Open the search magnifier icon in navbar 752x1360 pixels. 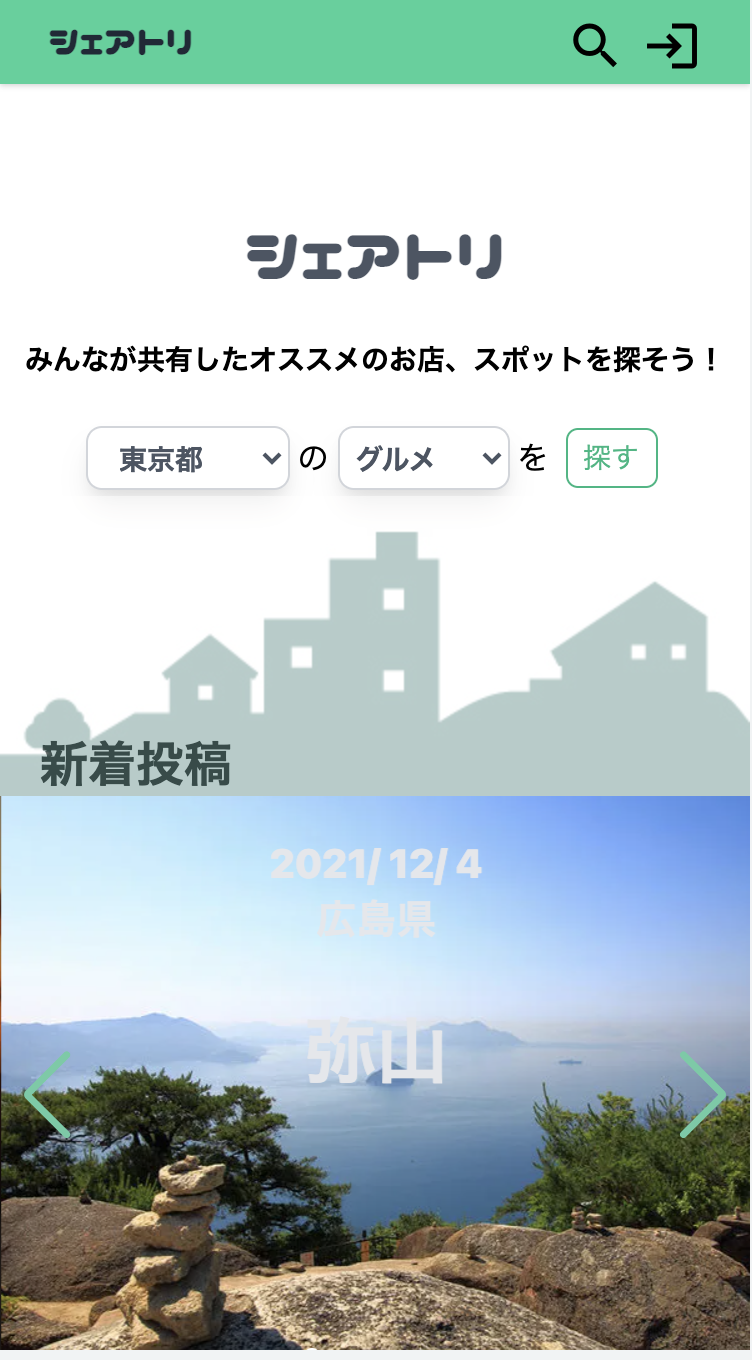tap(594, 44)
